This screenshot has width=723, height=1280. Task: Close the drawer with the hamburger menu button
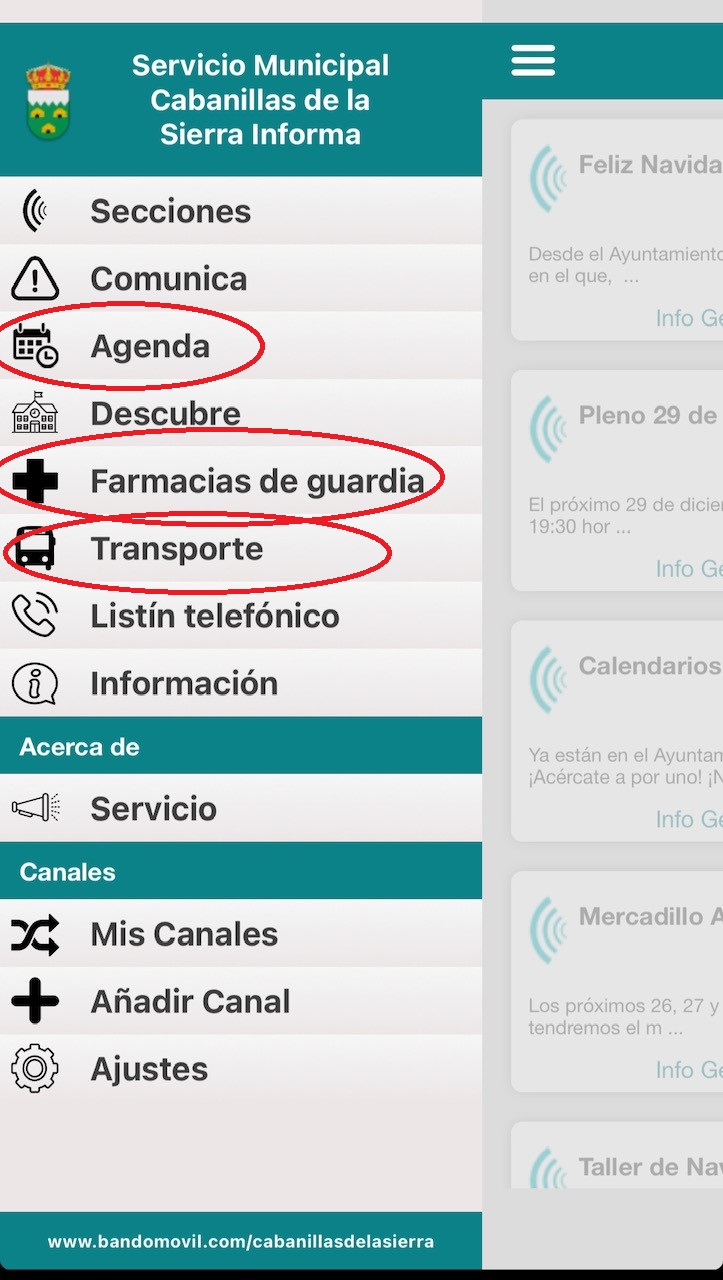532,60
